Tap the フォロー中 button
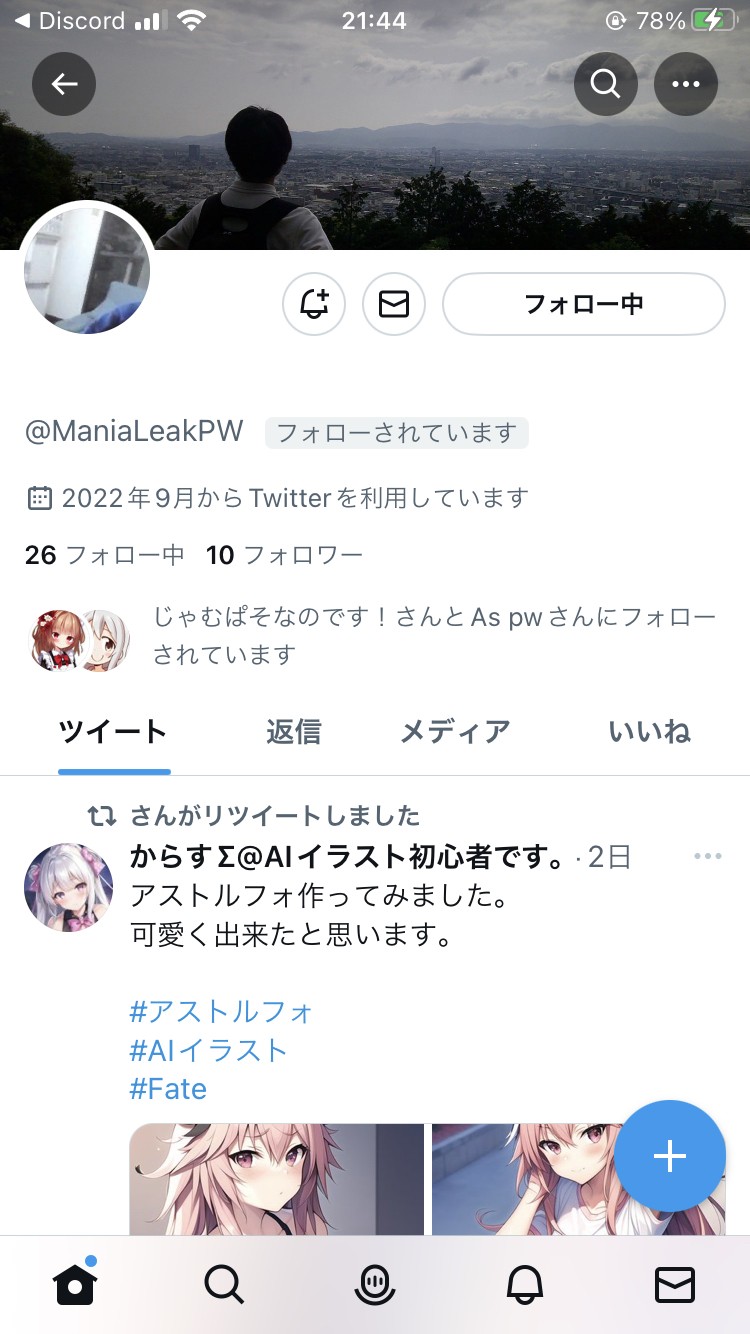The image size is (750, 1334). click(x=583, y=304)
